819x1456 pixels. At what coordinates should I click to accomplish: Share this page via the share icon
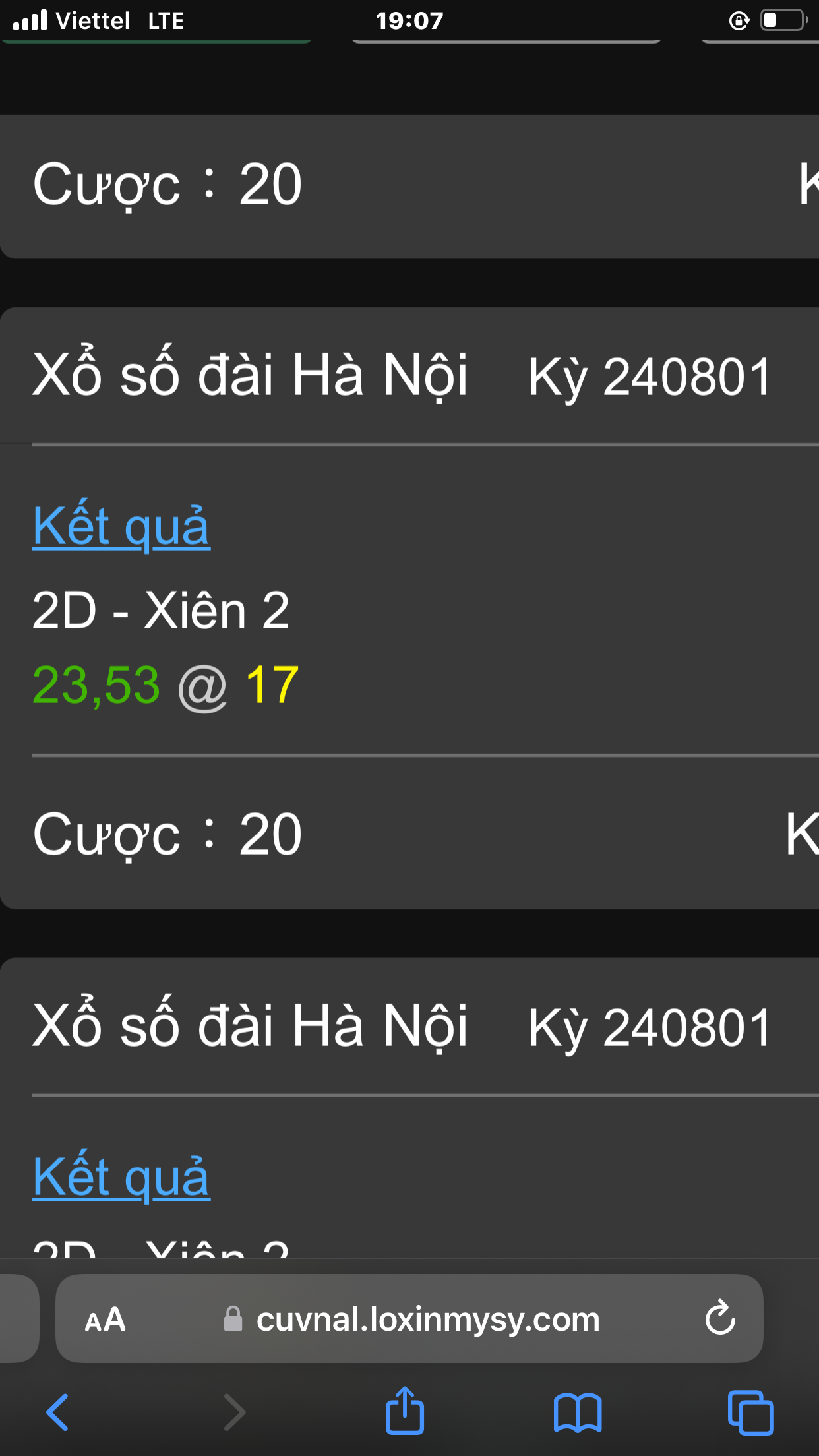[404, 1410]
